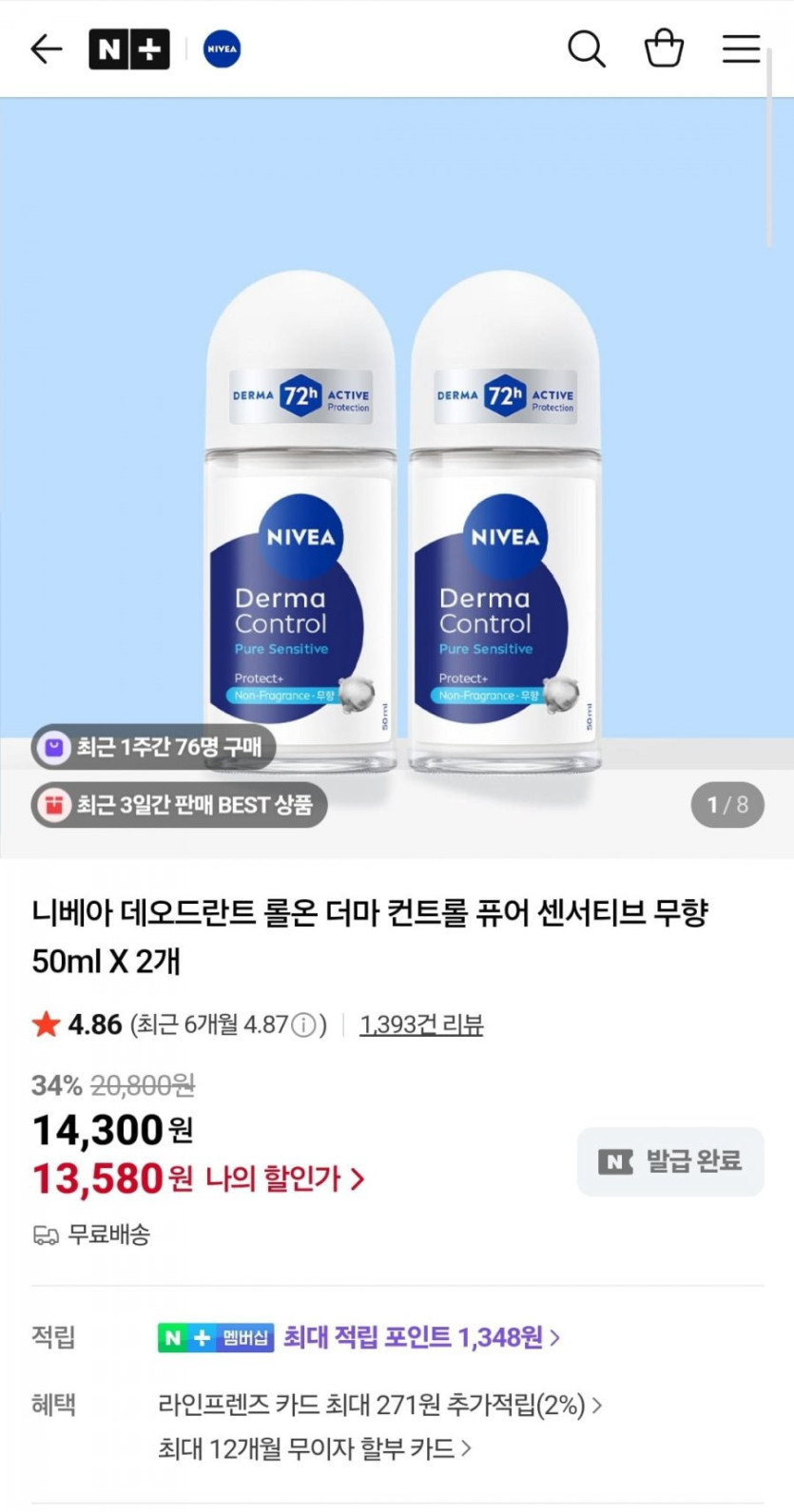Open search with the magnifier icon
This screenshot has width=794, height=1512.
click(x=587, y=48)
